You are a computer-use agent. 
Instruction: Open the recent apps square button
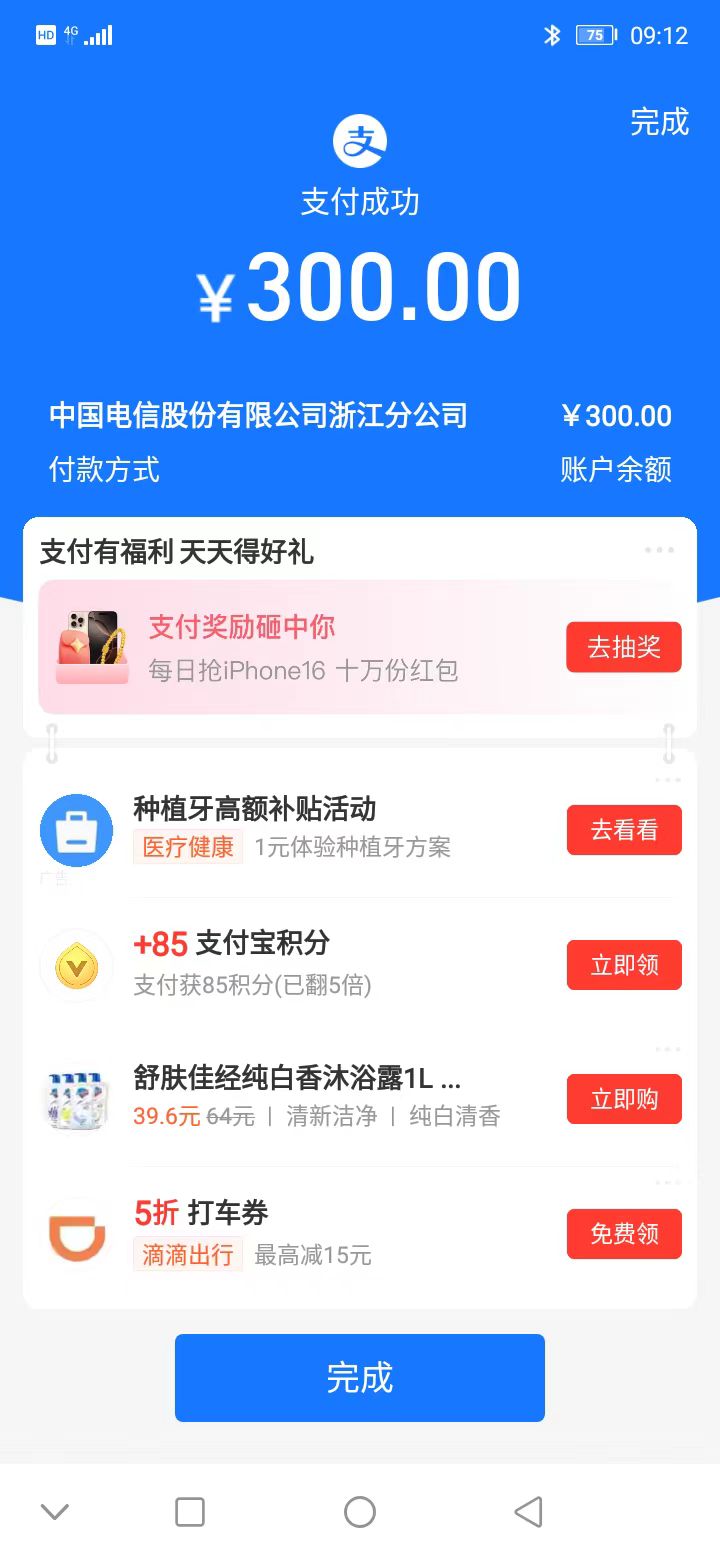190,1511
